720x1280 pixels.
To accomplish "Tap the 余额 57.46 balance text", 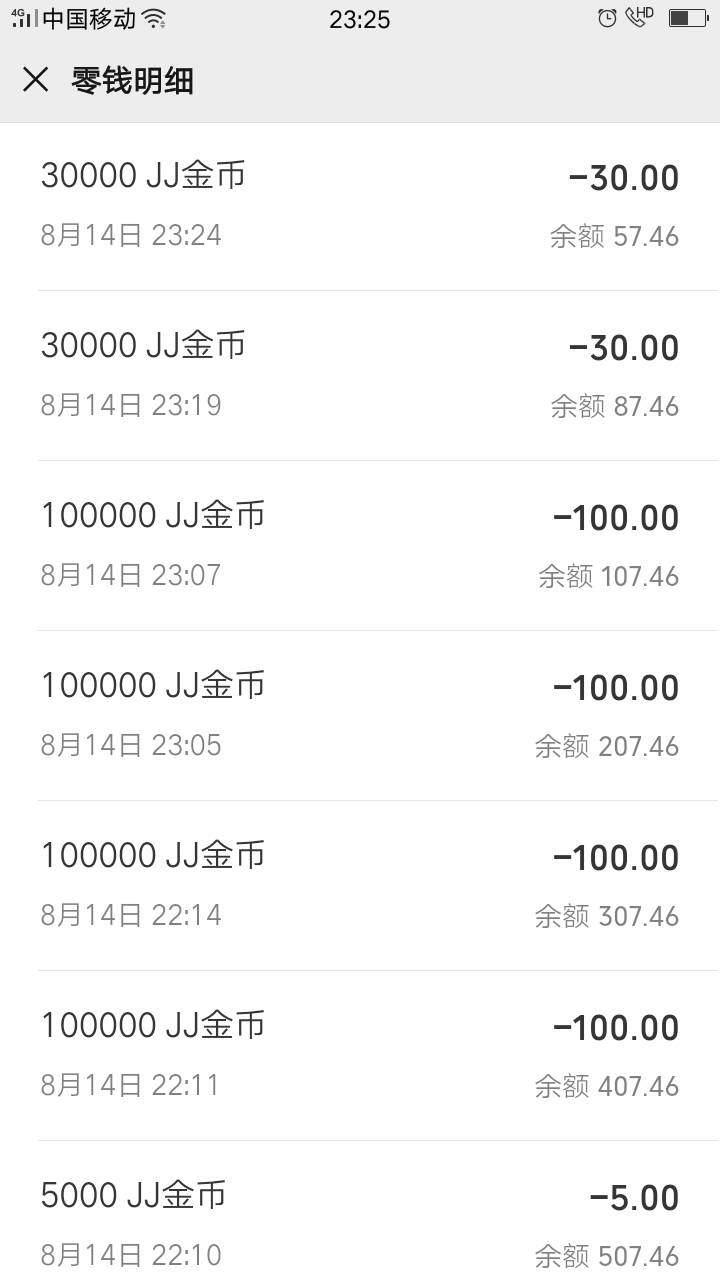I will click(x=616, y=235).
